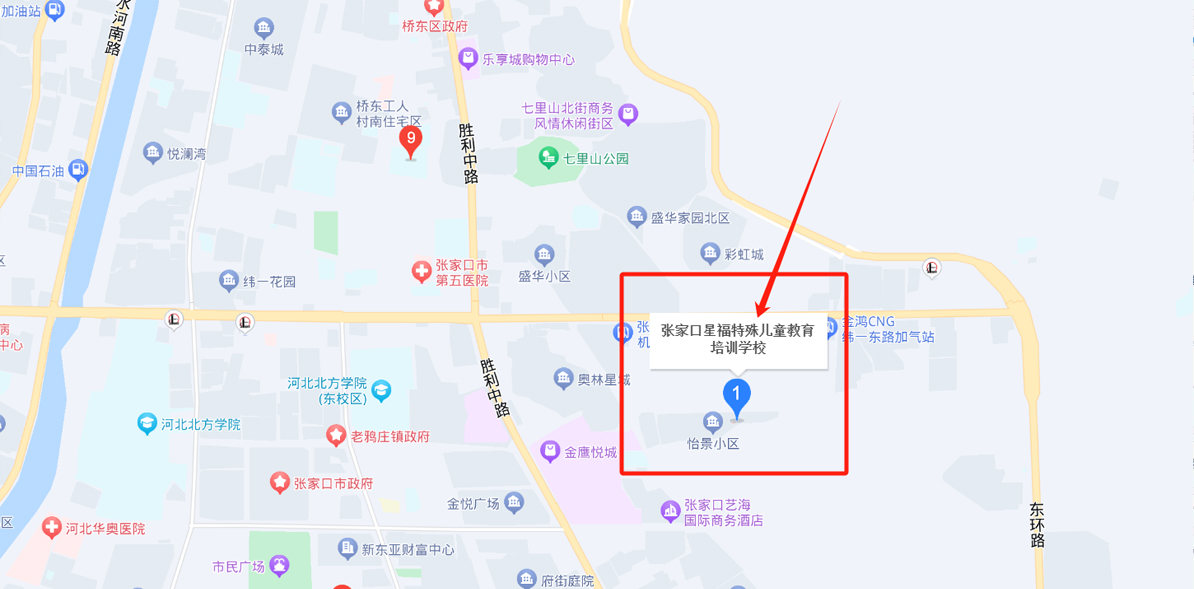The width and height of the screenshot is (1194, 589).
Task: Open the 乐享城购物中心 shopping point
Action: [x=468, y=60]
